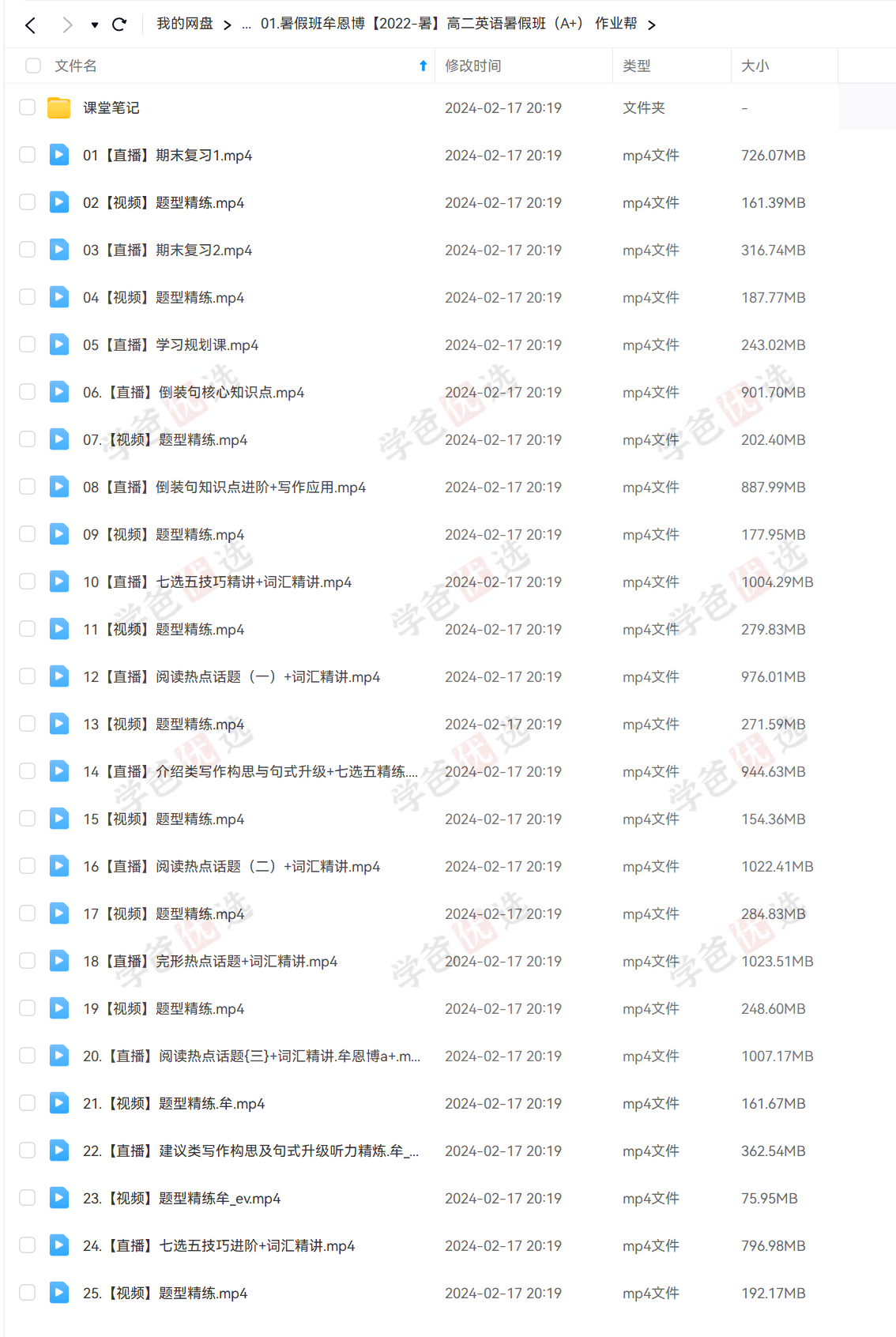Open 21.【视频】题型精练.牟.mp4
Image resolution: width=896 pixels, height=1337 pixels.
coord(174,1104)
